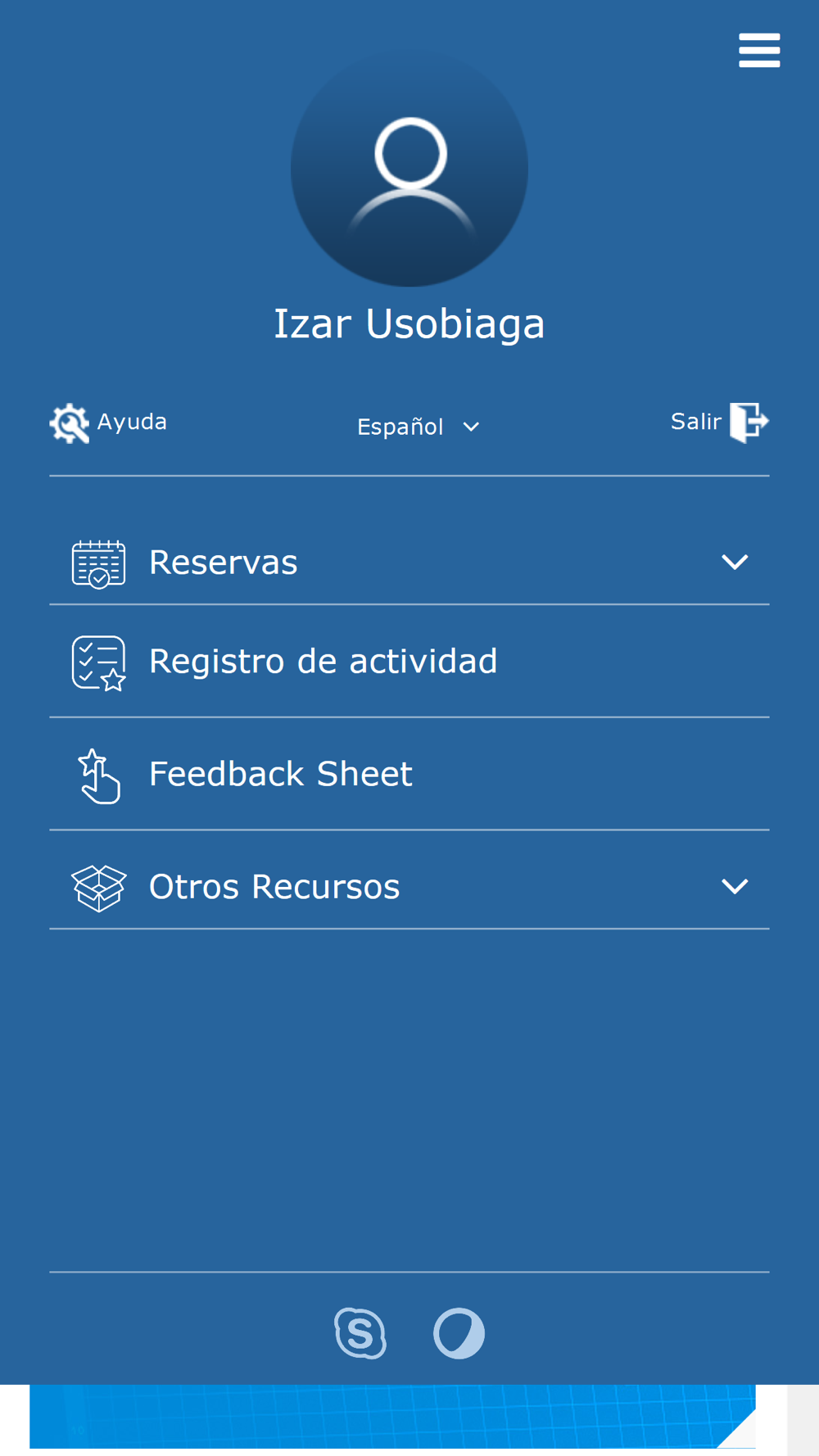The width and height of the screenshot is (819, 1456).
Task: Expand the Reservas section
Action: click(409, 563)
